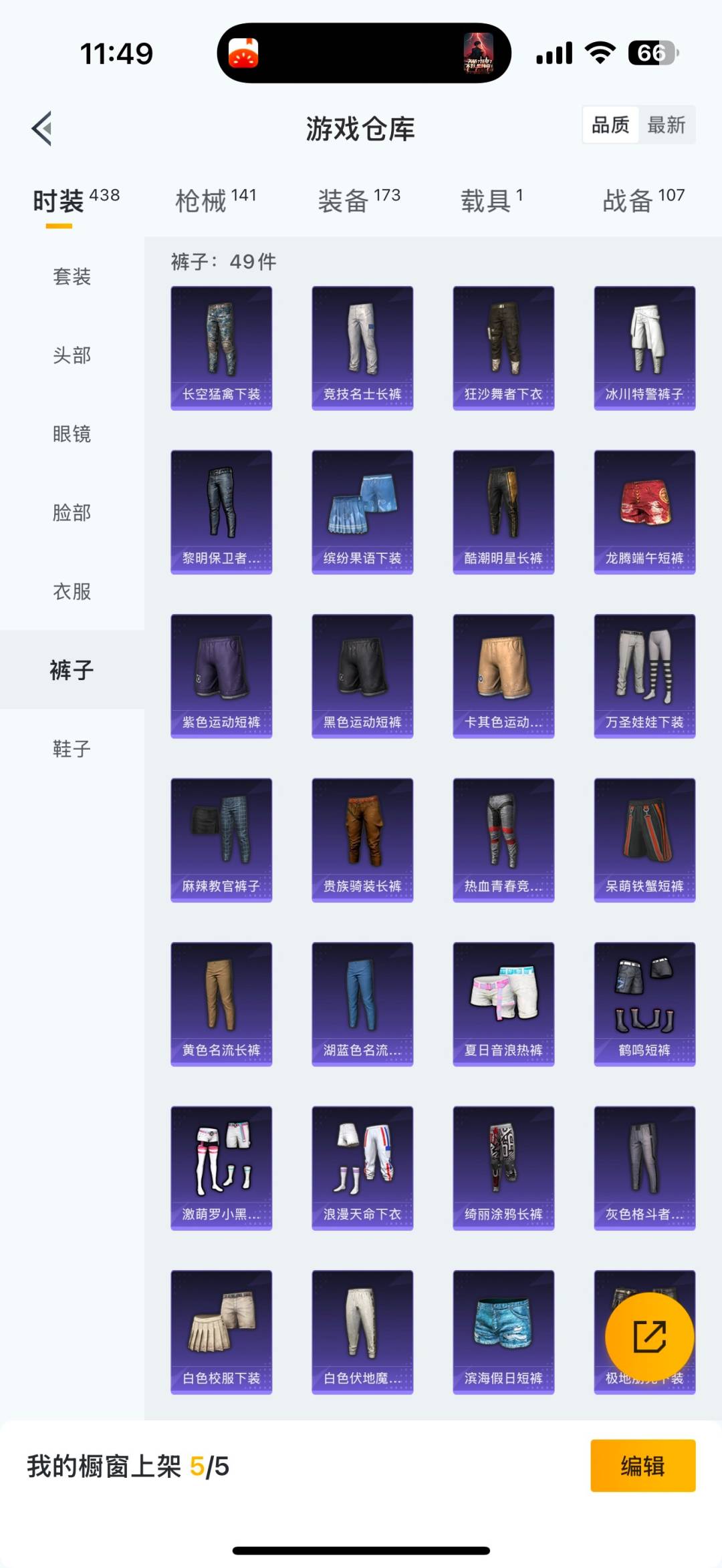
Task: Switch to the 鞋子 category
Action: (x=71, y=749)
